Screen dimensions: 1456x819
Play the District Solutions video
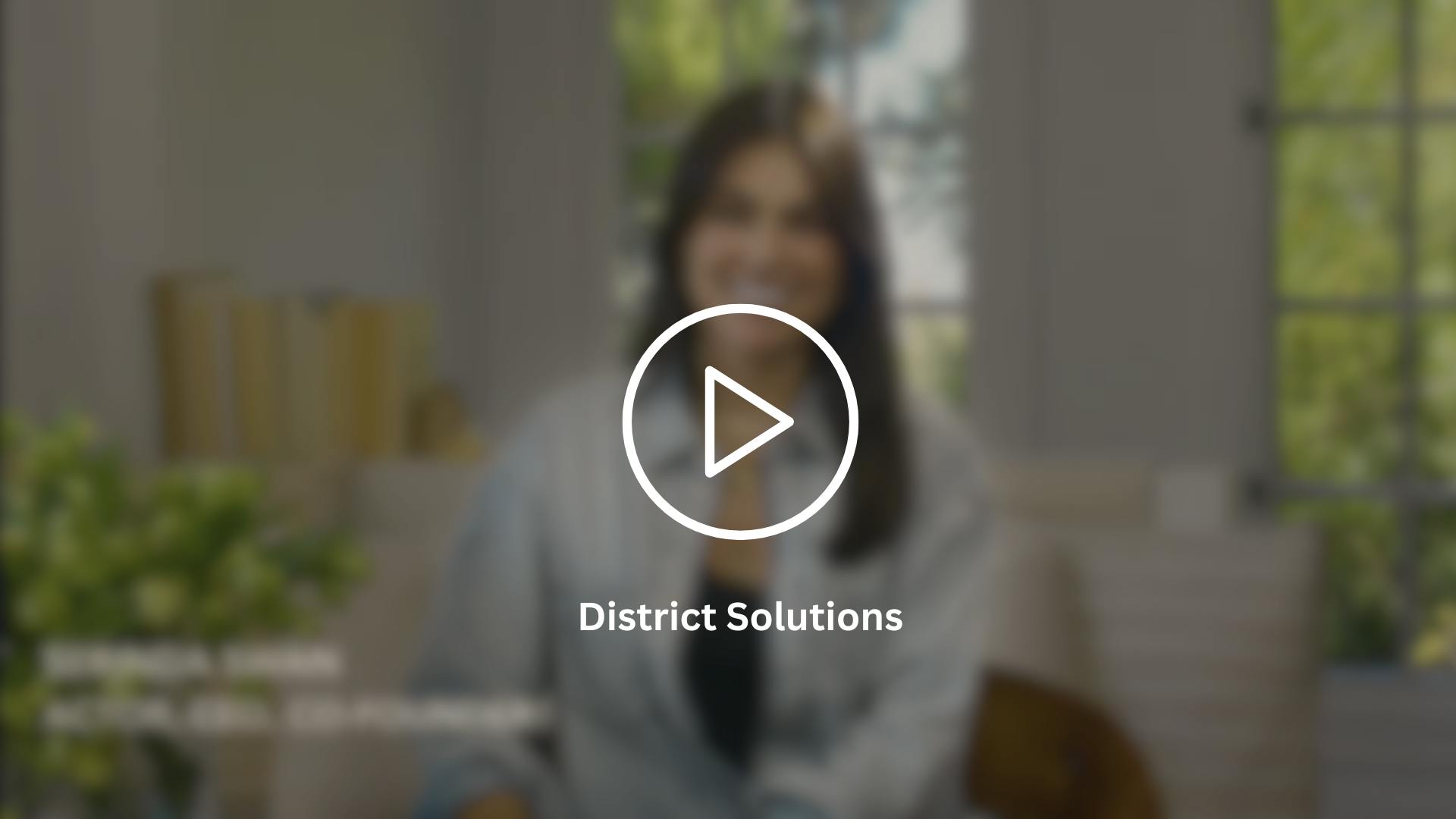click(740, 422)
